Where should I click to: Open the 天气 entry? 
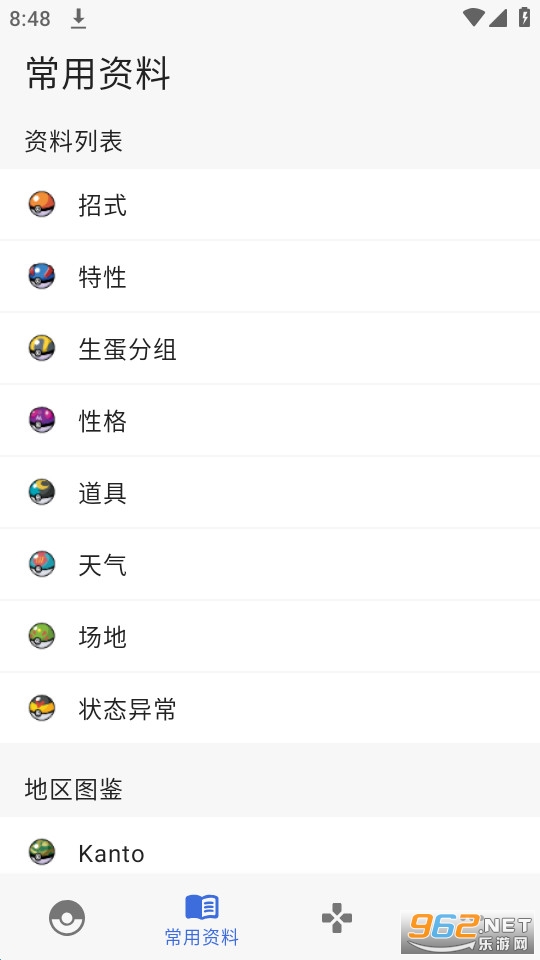[x=270, y=564]
